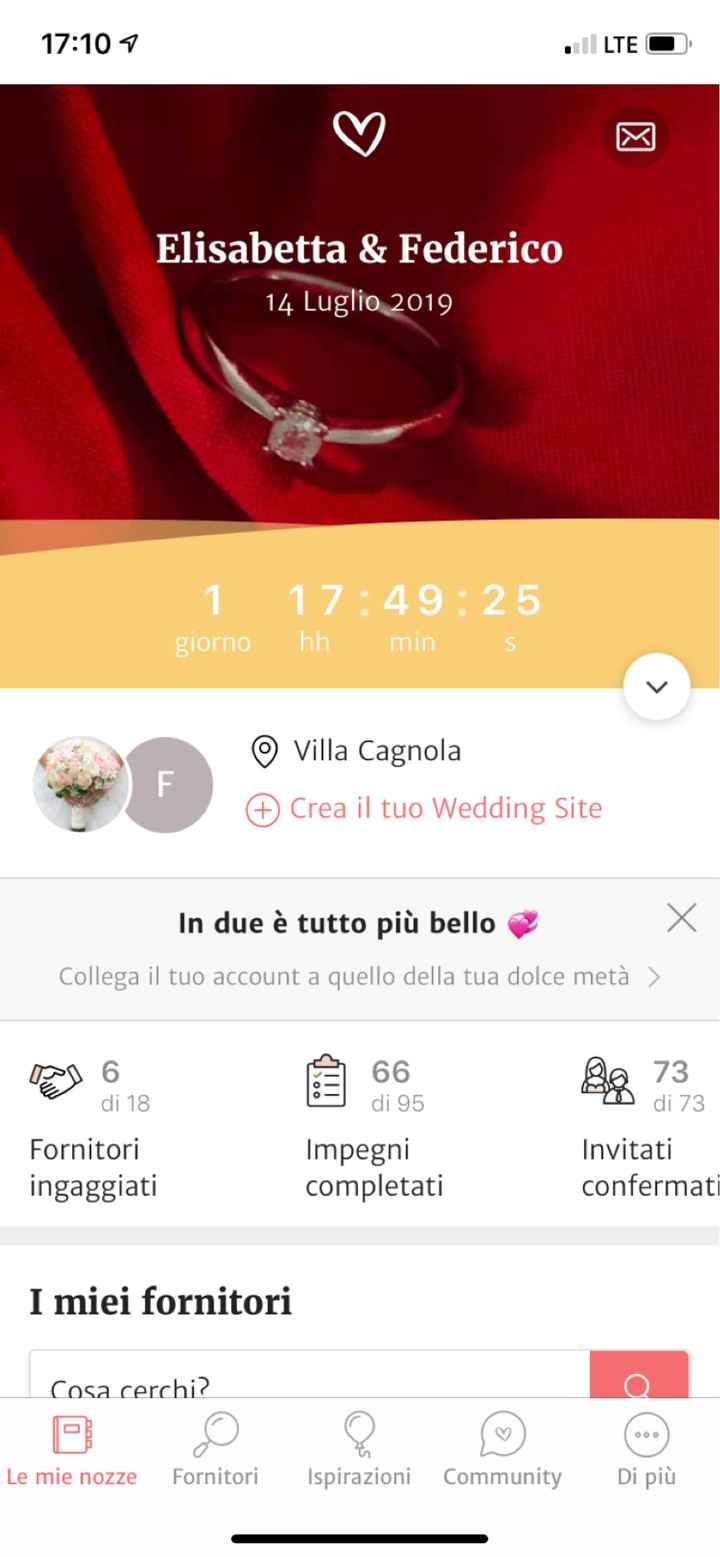Viewport: 720px width, 1557px height.
Task: Tap the Crea il tuo Wedding Site link
Action: [x=448, y=808]
